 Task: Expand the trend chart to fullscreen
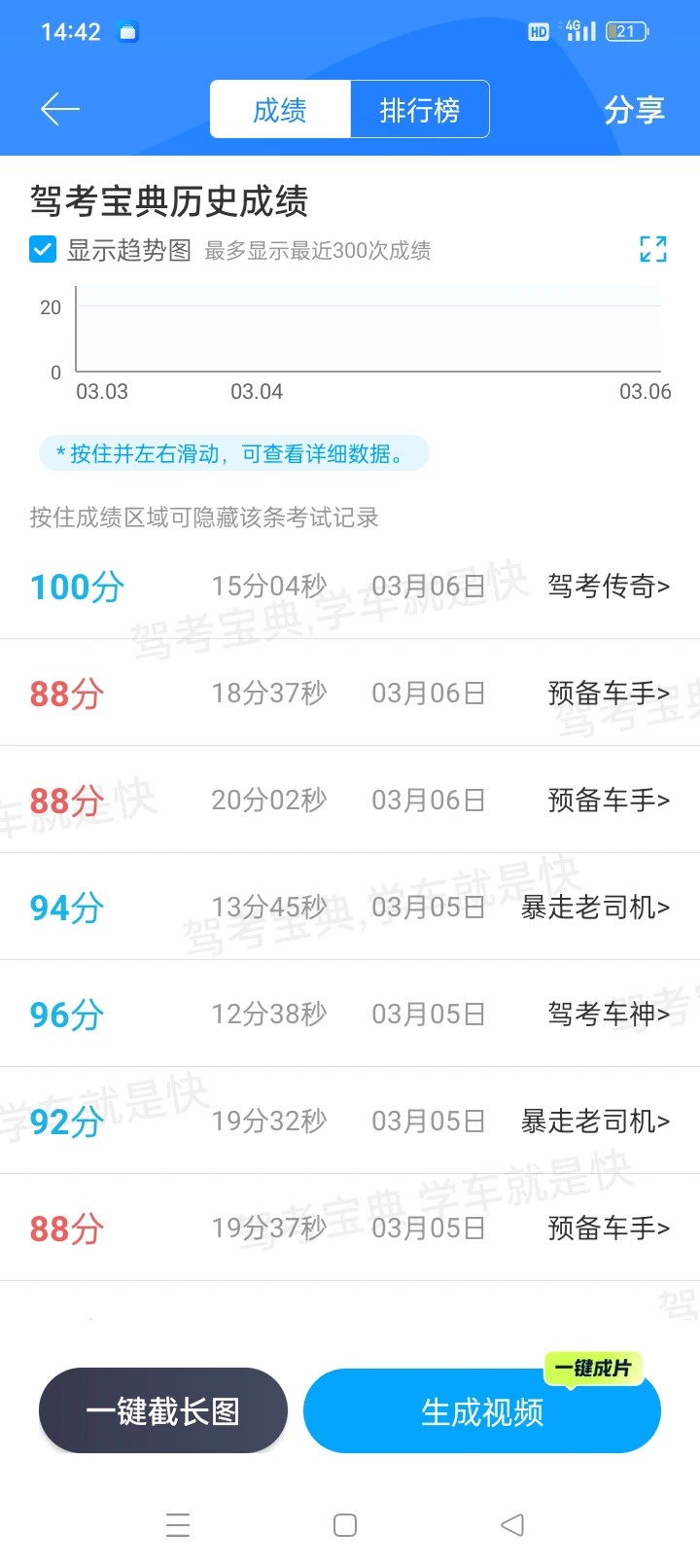(x=653, y=249)
